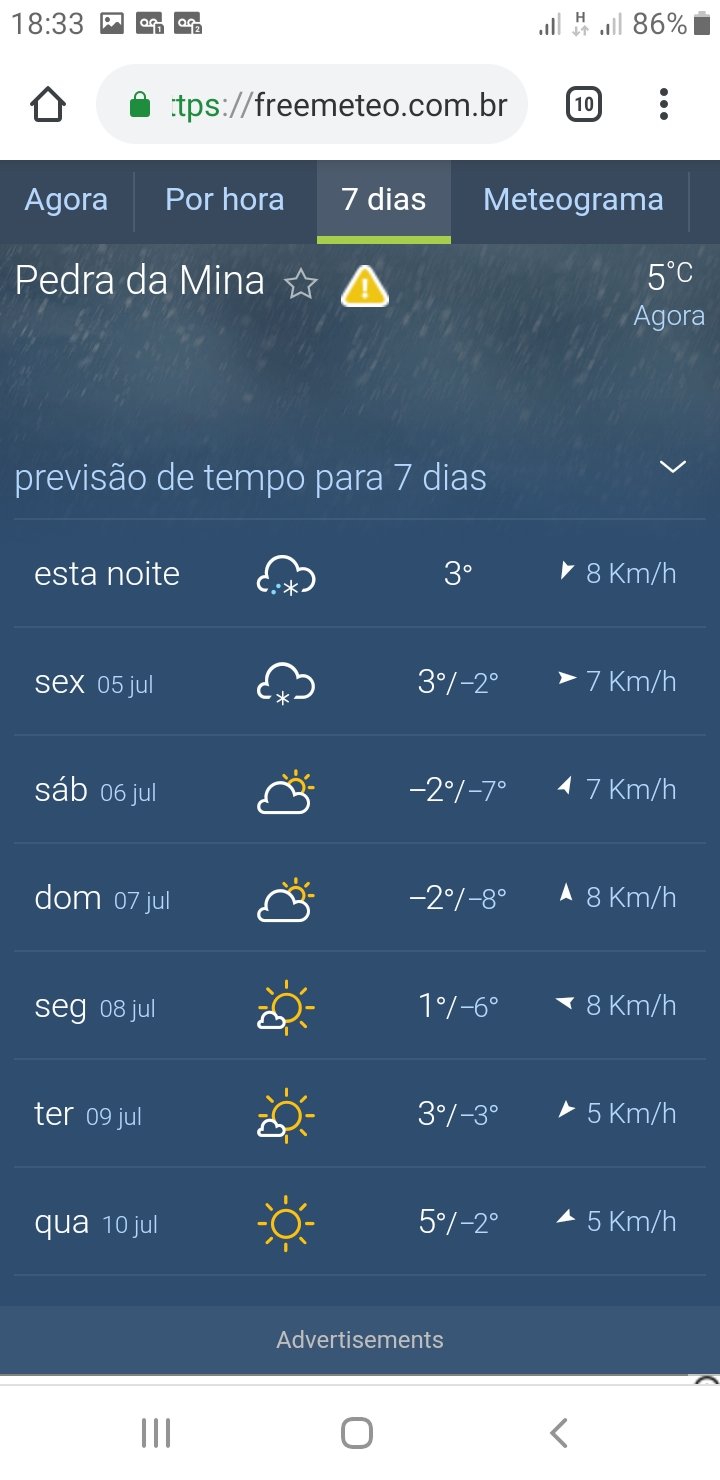Select the 7 dias tab
720x1480 pixels.
(x=384, y=200)
